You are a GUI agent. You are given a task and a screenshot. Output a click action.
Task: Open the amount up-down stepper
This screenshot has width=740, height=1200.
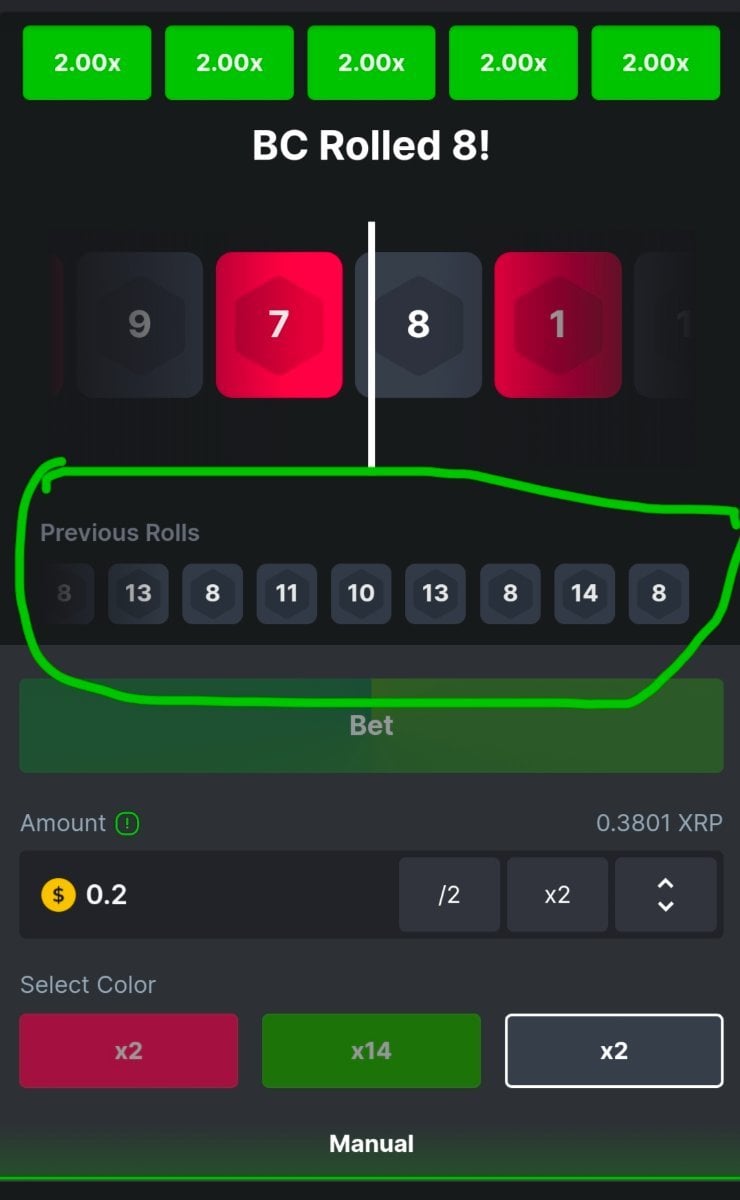coord(665,895)
